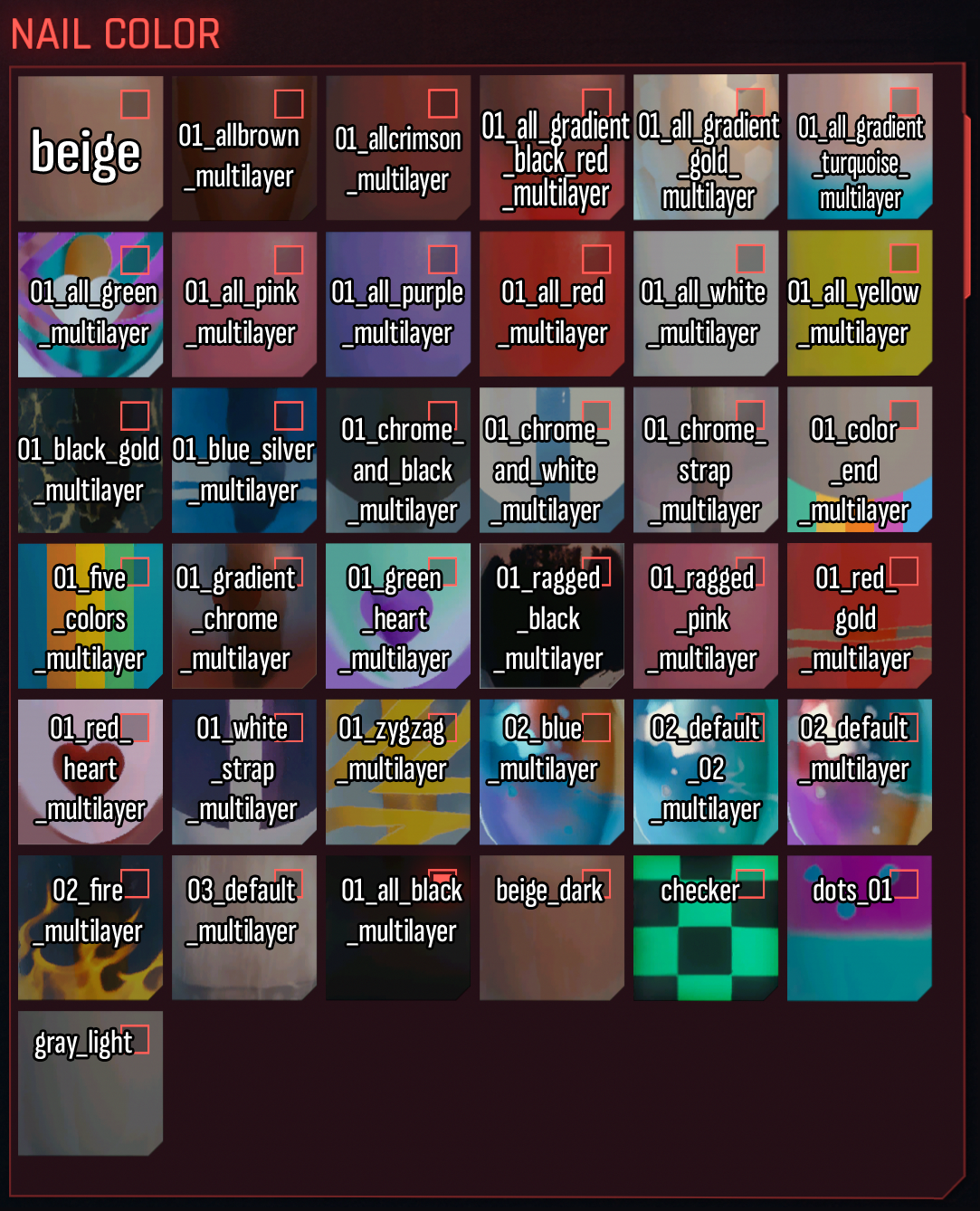Apply 01_red_heart_multilayer nail design
Viewport: 980px width, 1211px height.
point(90,773)
